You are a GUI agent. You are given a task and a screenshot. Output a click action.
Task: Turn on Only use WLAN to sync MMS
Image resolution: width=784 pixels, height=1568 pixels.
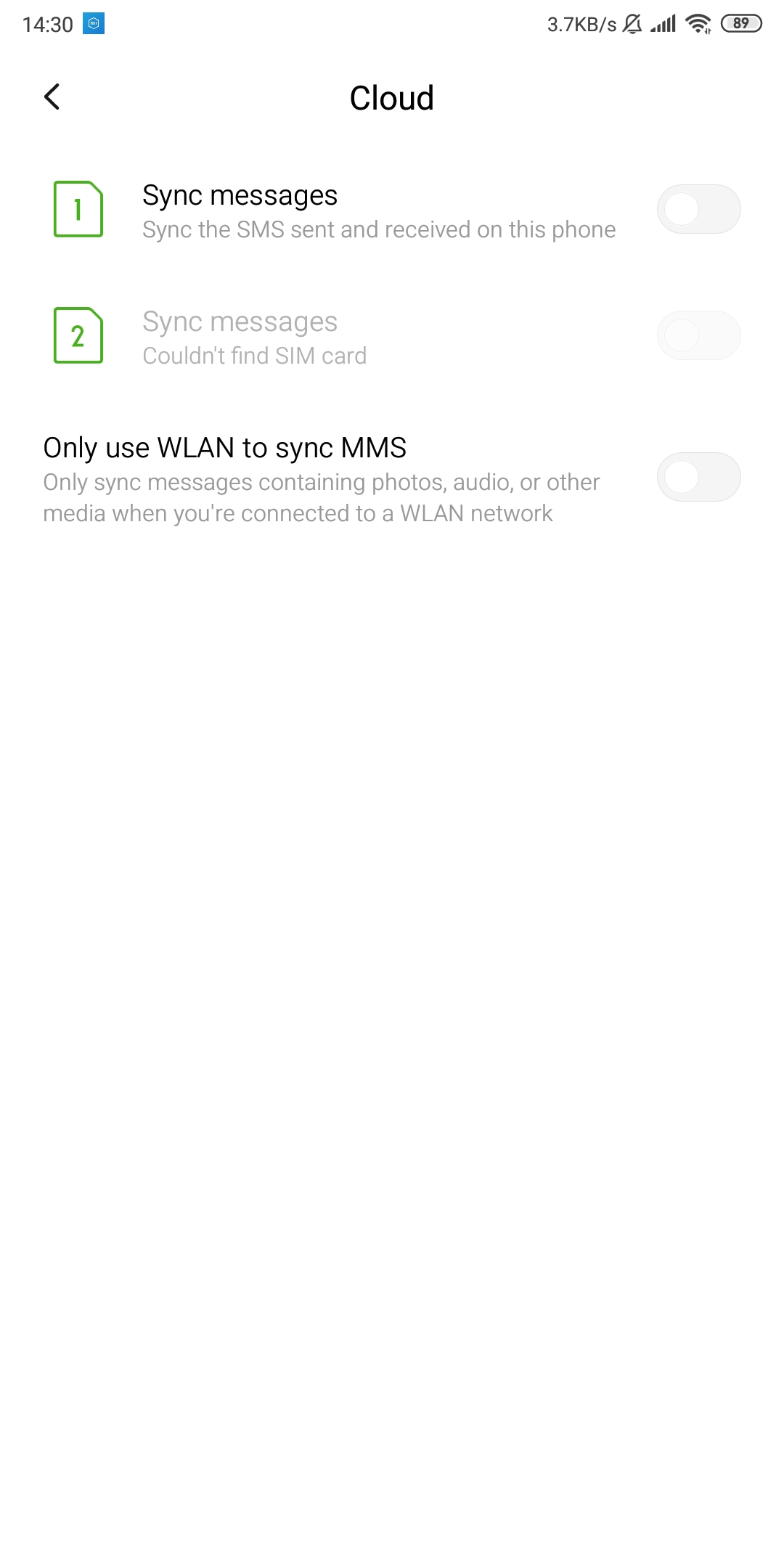click(698, 477)
